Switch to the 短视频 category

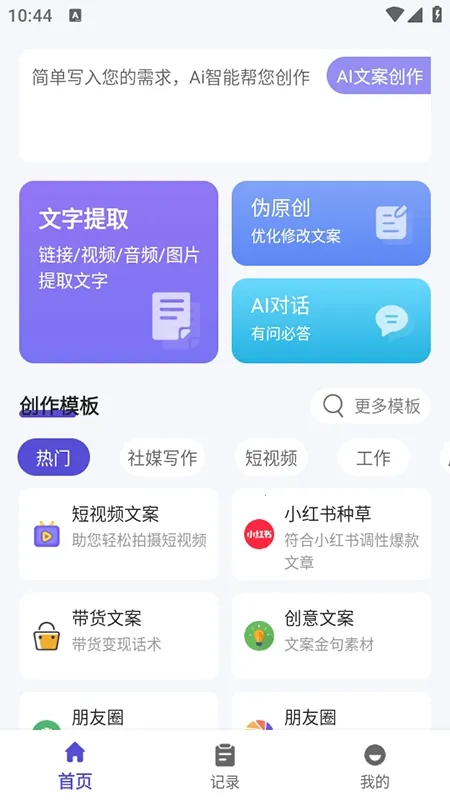pyautogui.click(x=271, y=457)
